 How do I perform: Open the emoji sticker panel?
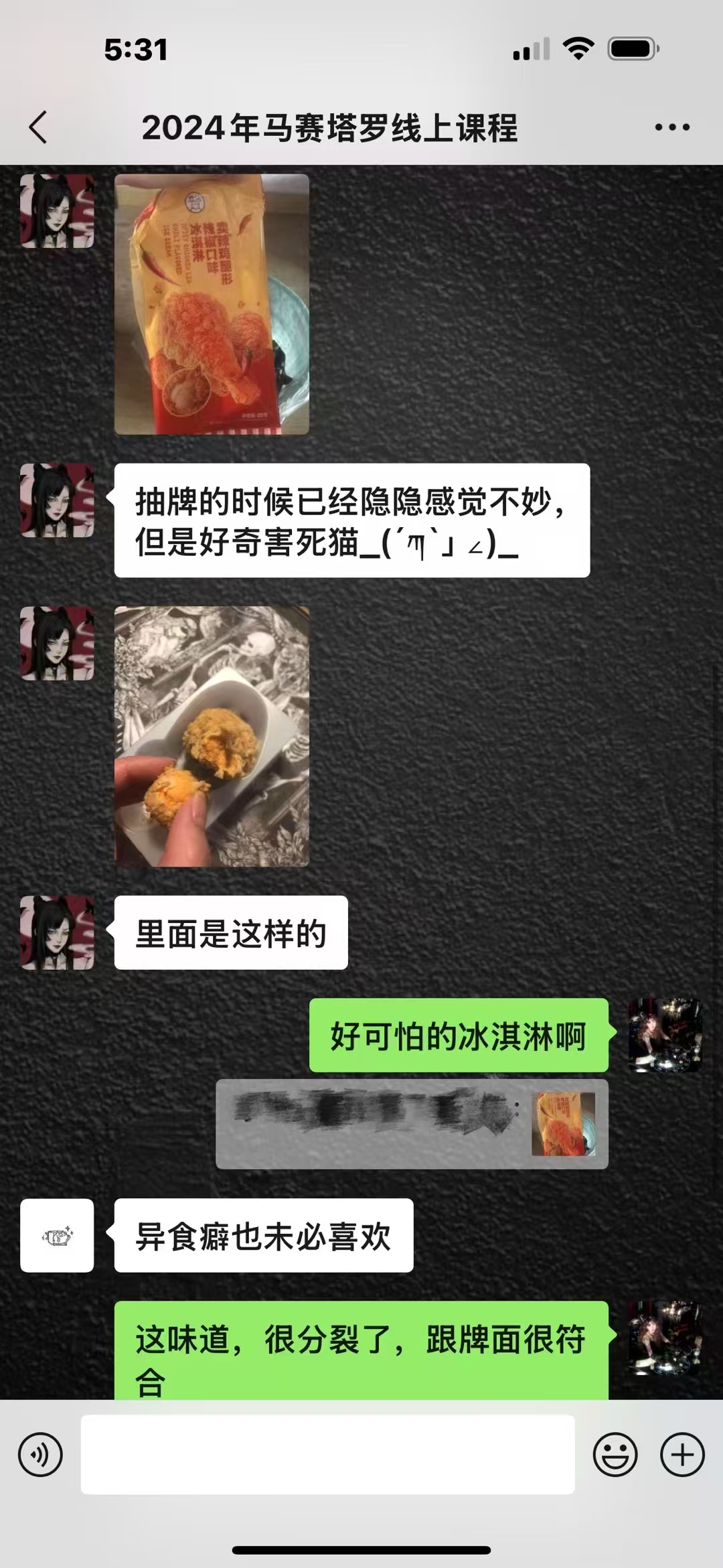pos(615,1455)
